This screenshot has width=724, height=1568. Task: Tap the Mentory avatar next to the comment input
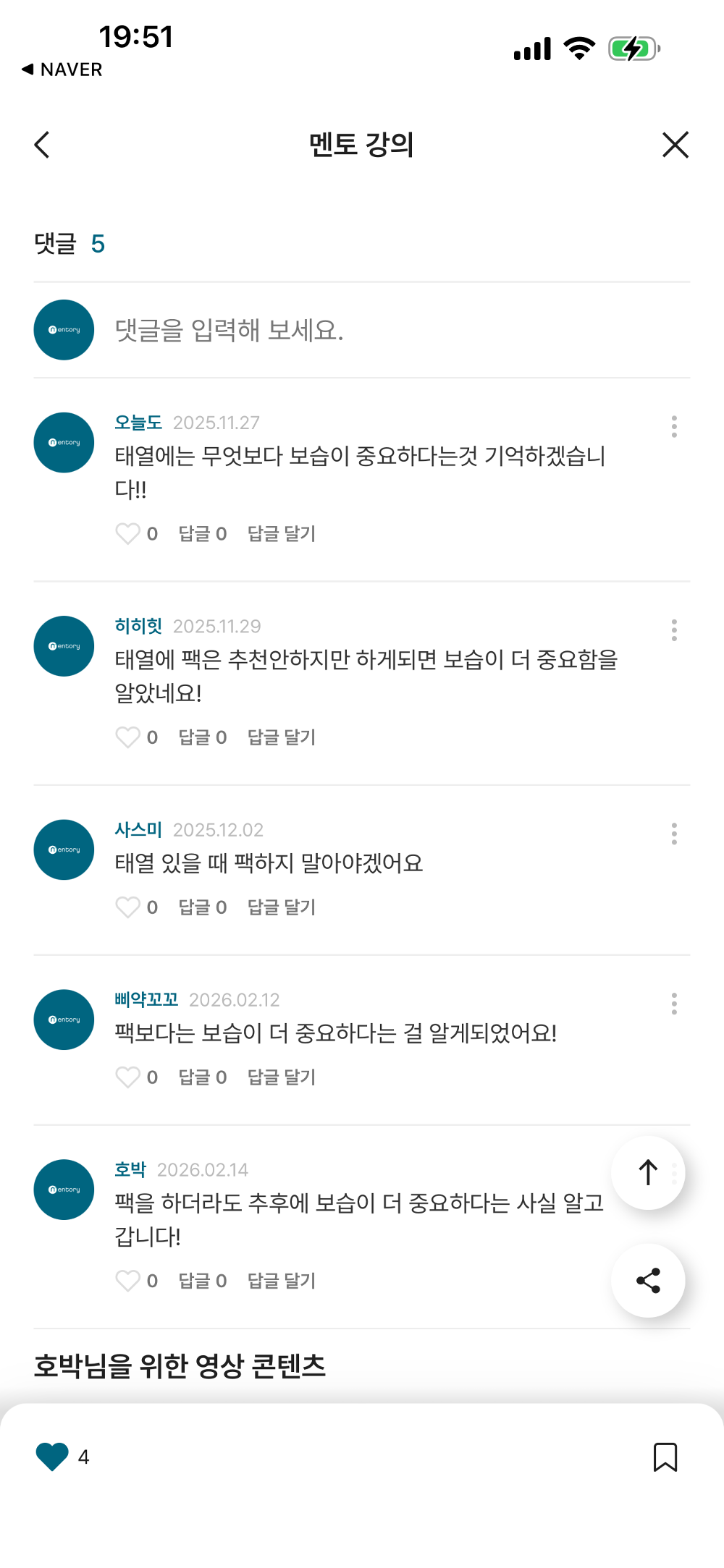coord(63,329)
